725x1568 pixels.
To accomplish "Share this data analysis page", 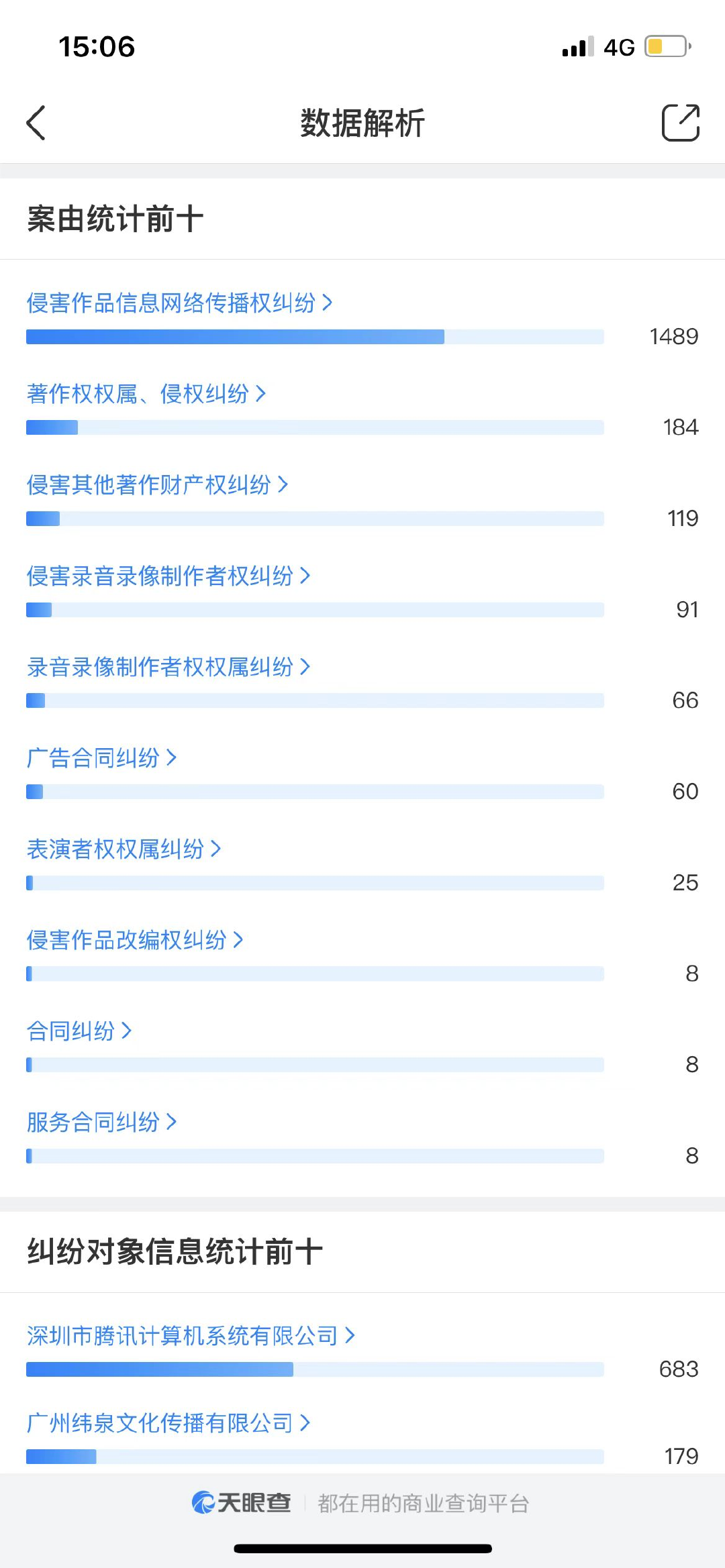I will tap(681, 123).
